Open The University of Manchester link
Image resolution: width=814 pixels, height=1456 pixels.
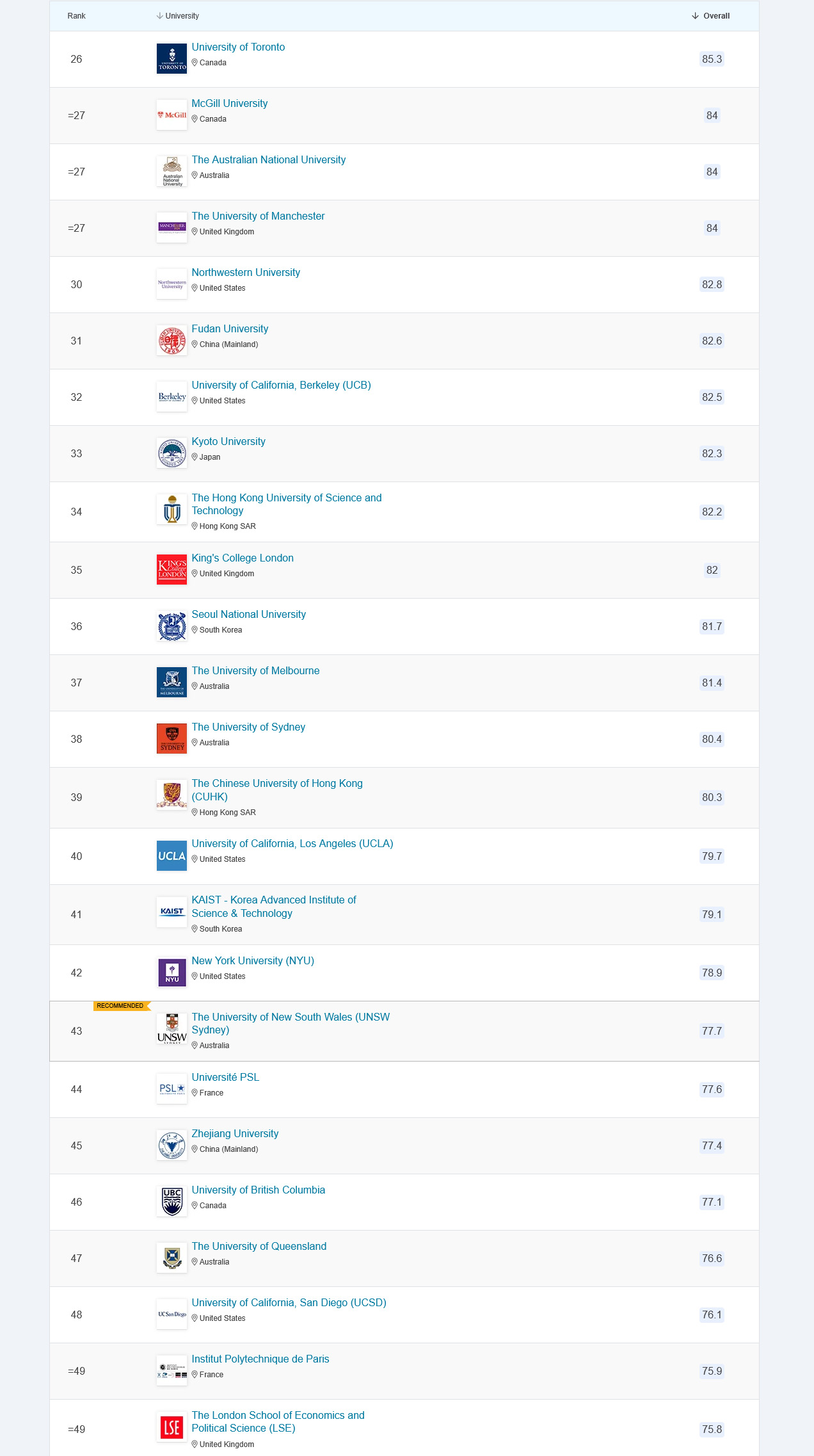(258, 216)
